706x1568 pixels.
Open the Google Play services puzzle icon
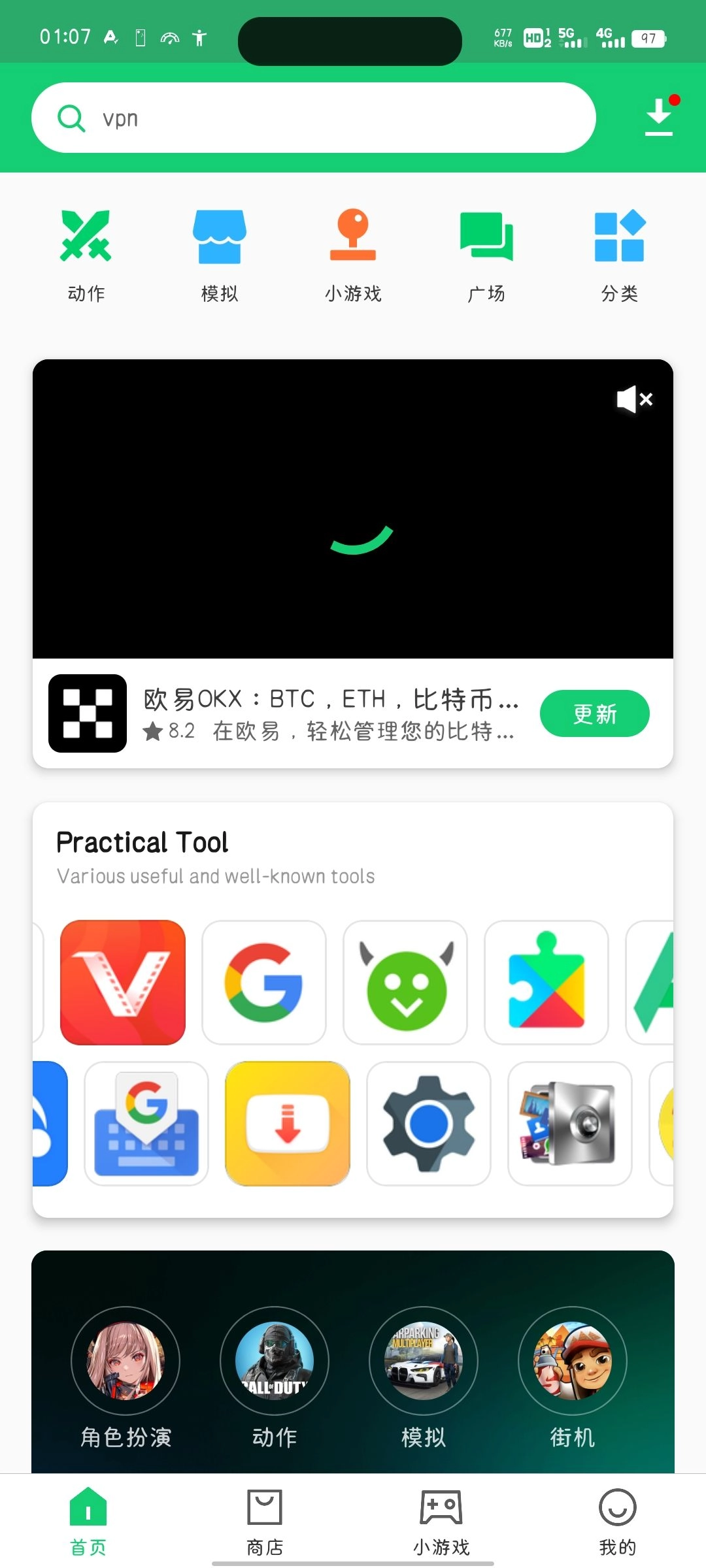[x=546, y=982]
